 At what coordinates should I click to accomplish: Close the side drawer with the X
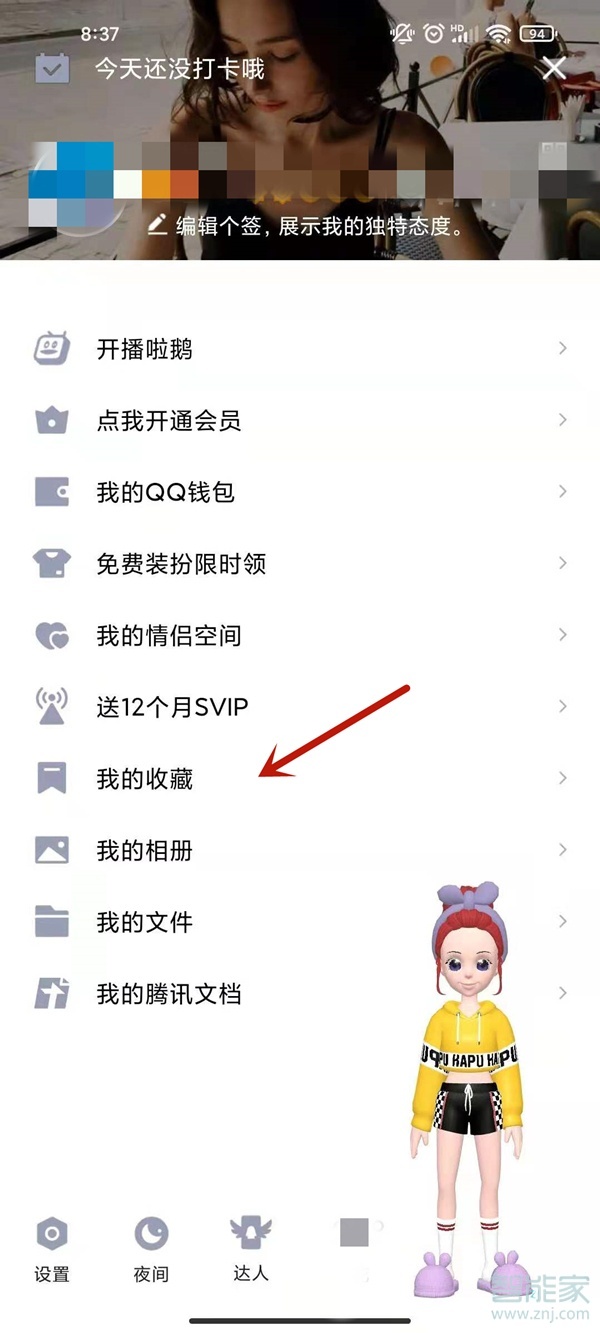[553, 68]
